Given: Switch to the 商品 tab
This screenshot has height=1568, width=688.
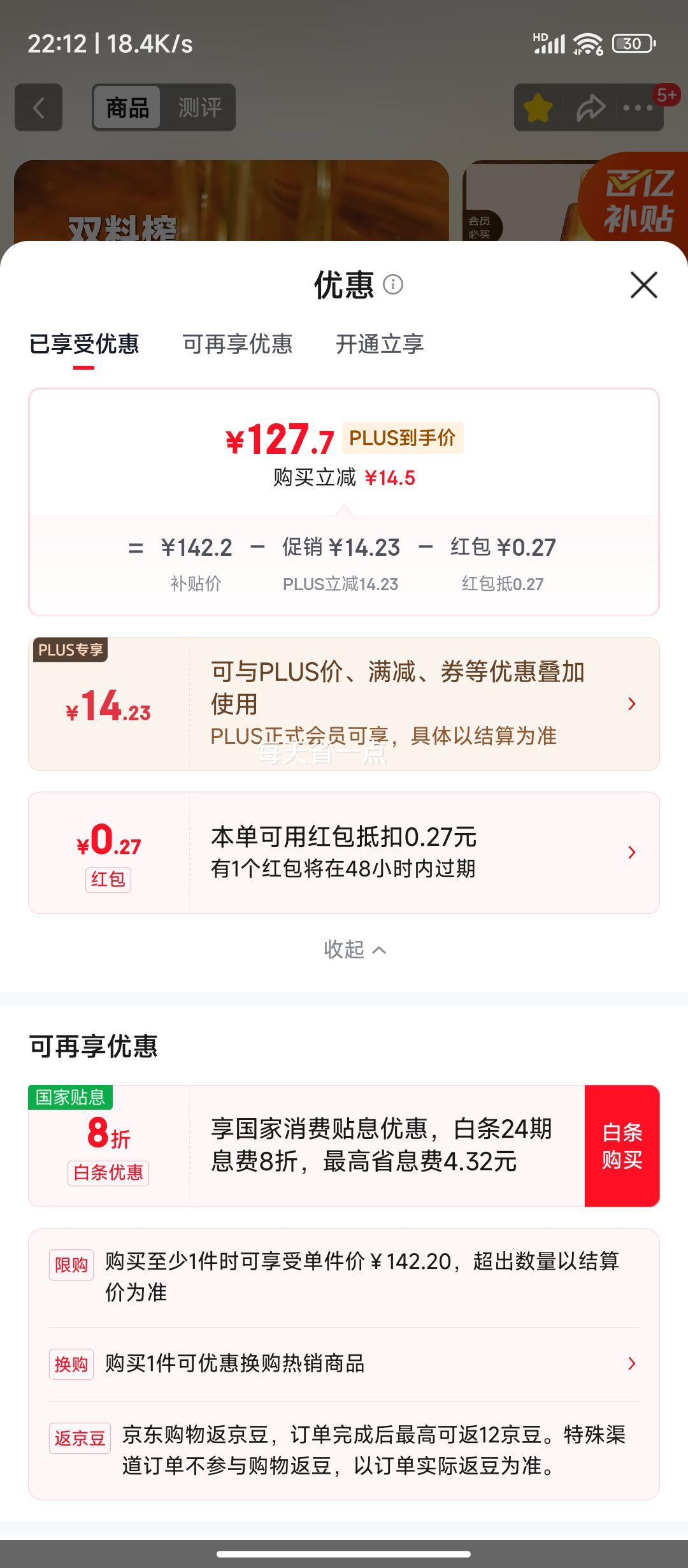Looking at the screenshot, I should click(x=127, y=107).
